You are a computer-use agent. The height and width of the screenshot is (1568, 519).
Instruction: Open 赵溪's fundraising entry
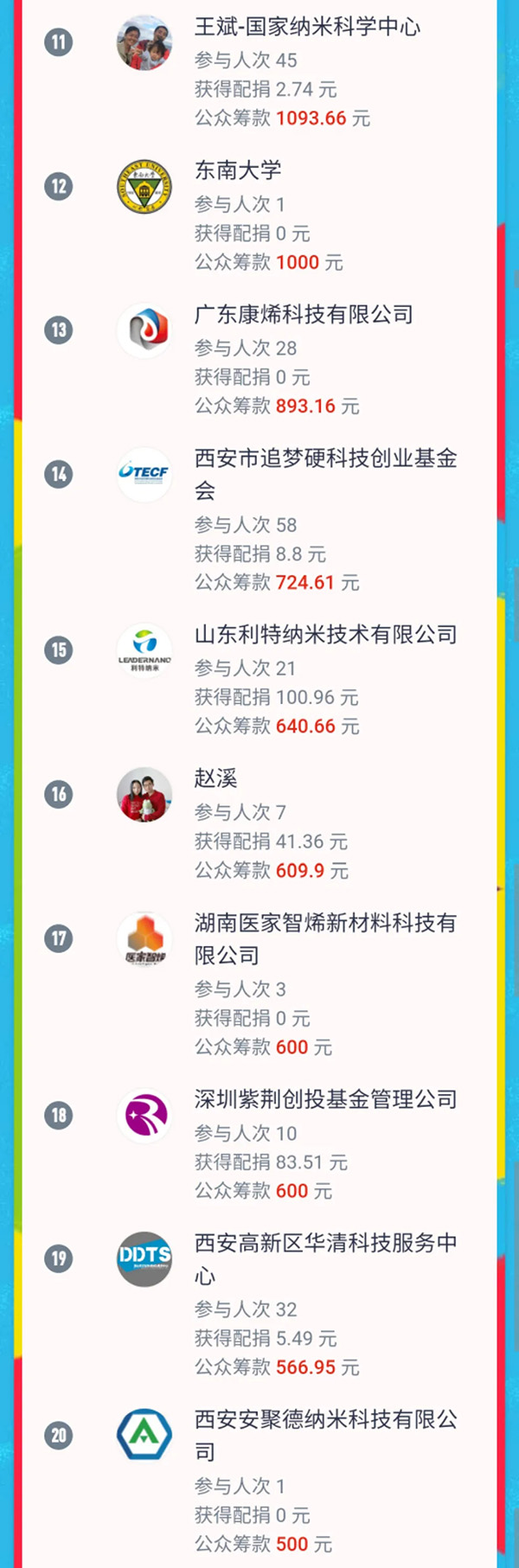(x=215, y=779)
